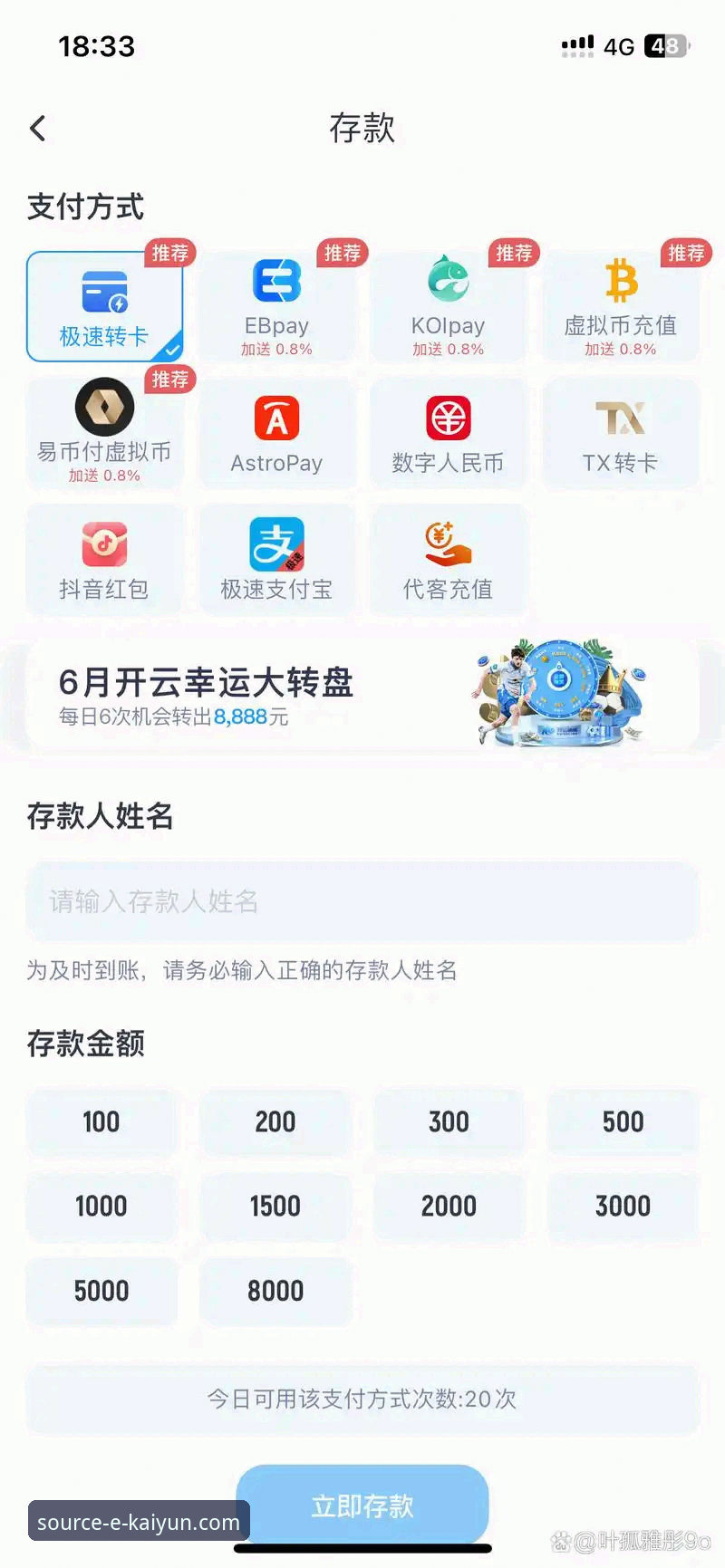Select the 极速转卡 payment method
The width and height of the screenshot is (725, 1568).
(105, 303)
